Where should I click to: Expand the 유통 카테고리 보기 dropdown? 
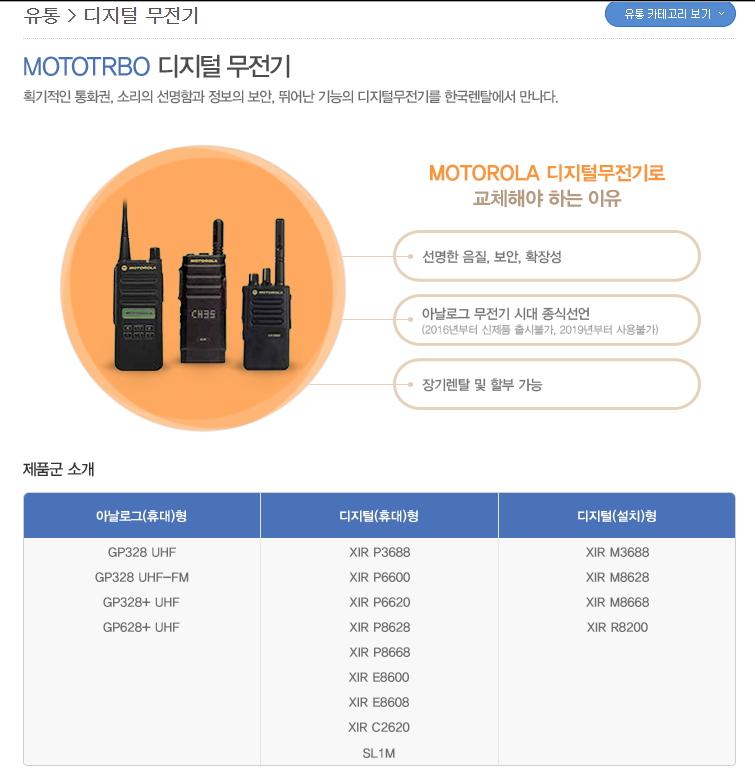pos(670,14)
